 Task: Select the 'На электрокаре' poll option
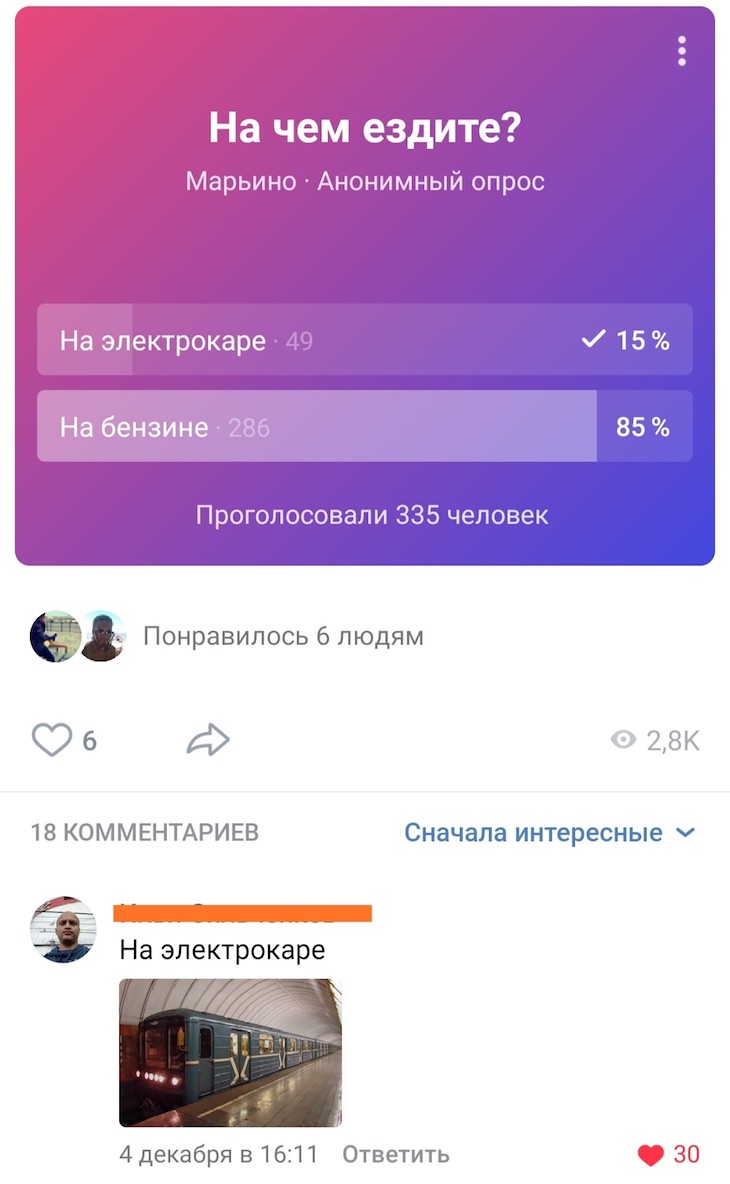pyautogui.click(x=364, y=340)
